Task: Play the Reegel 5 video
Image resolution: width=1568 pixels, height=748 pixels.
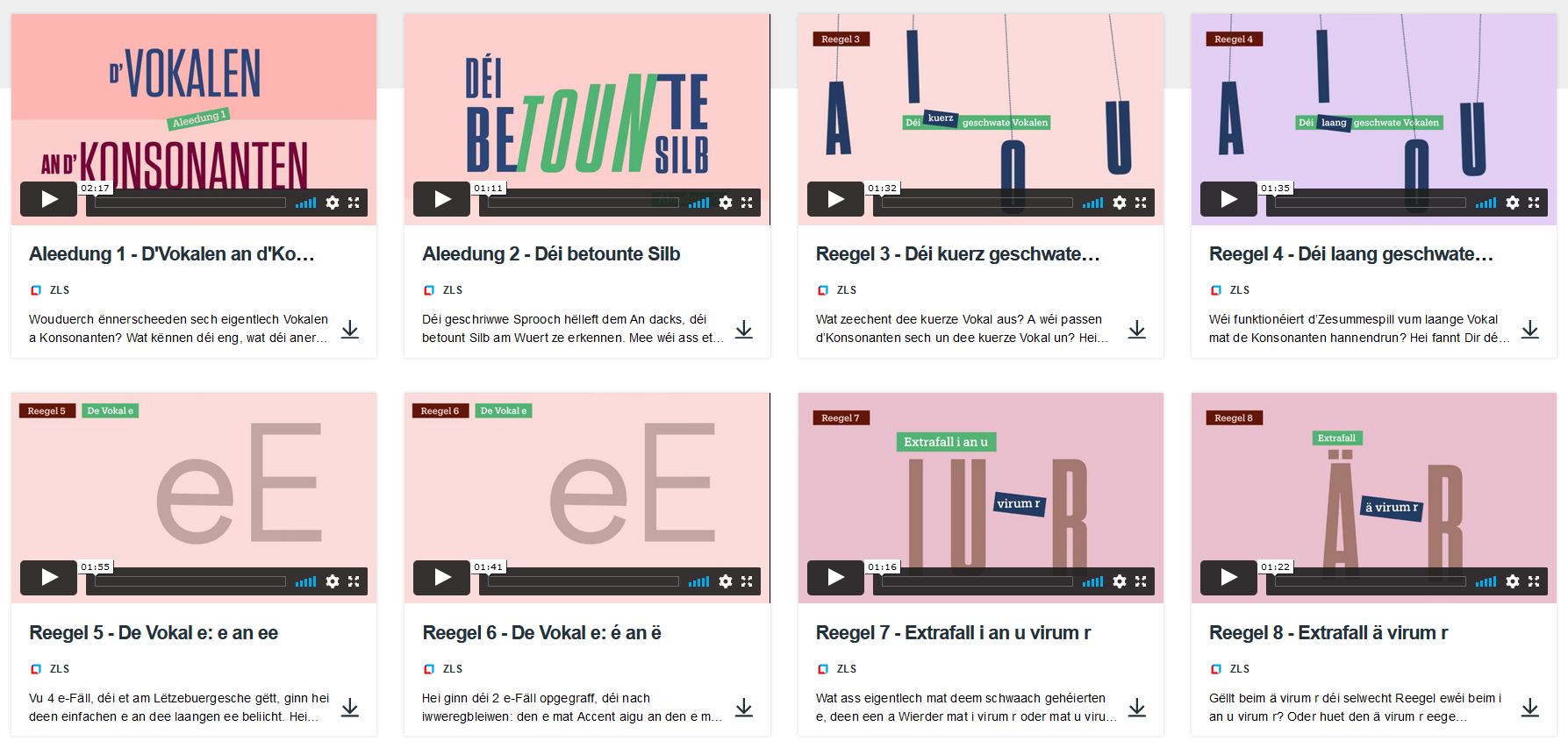Action: 49,578
